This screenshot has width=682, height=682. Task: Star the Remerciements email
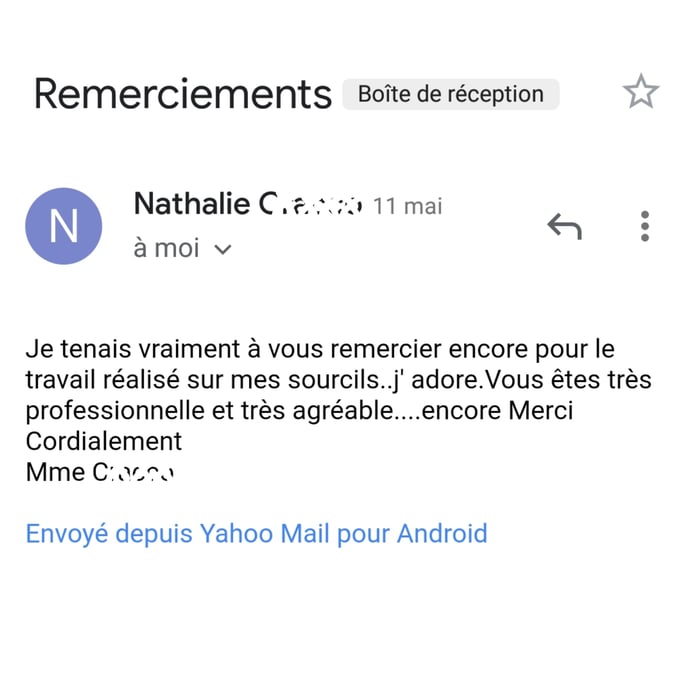point(641,93)
